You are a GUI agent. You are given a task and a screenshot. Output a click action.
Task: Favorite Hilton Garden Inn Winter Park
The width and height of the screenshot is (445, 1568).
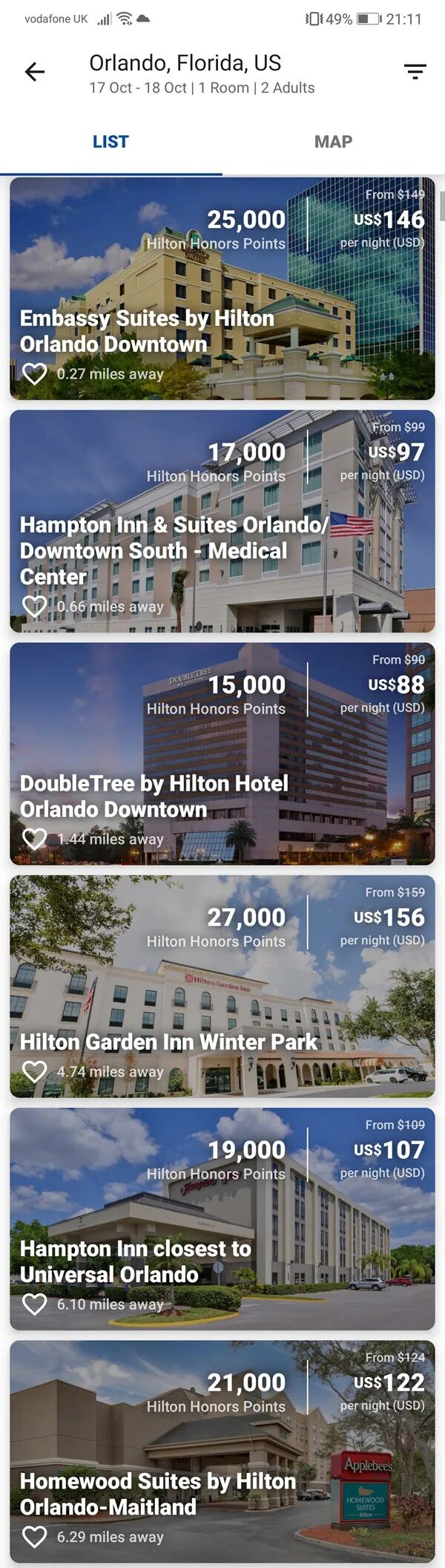[35, 1071]
